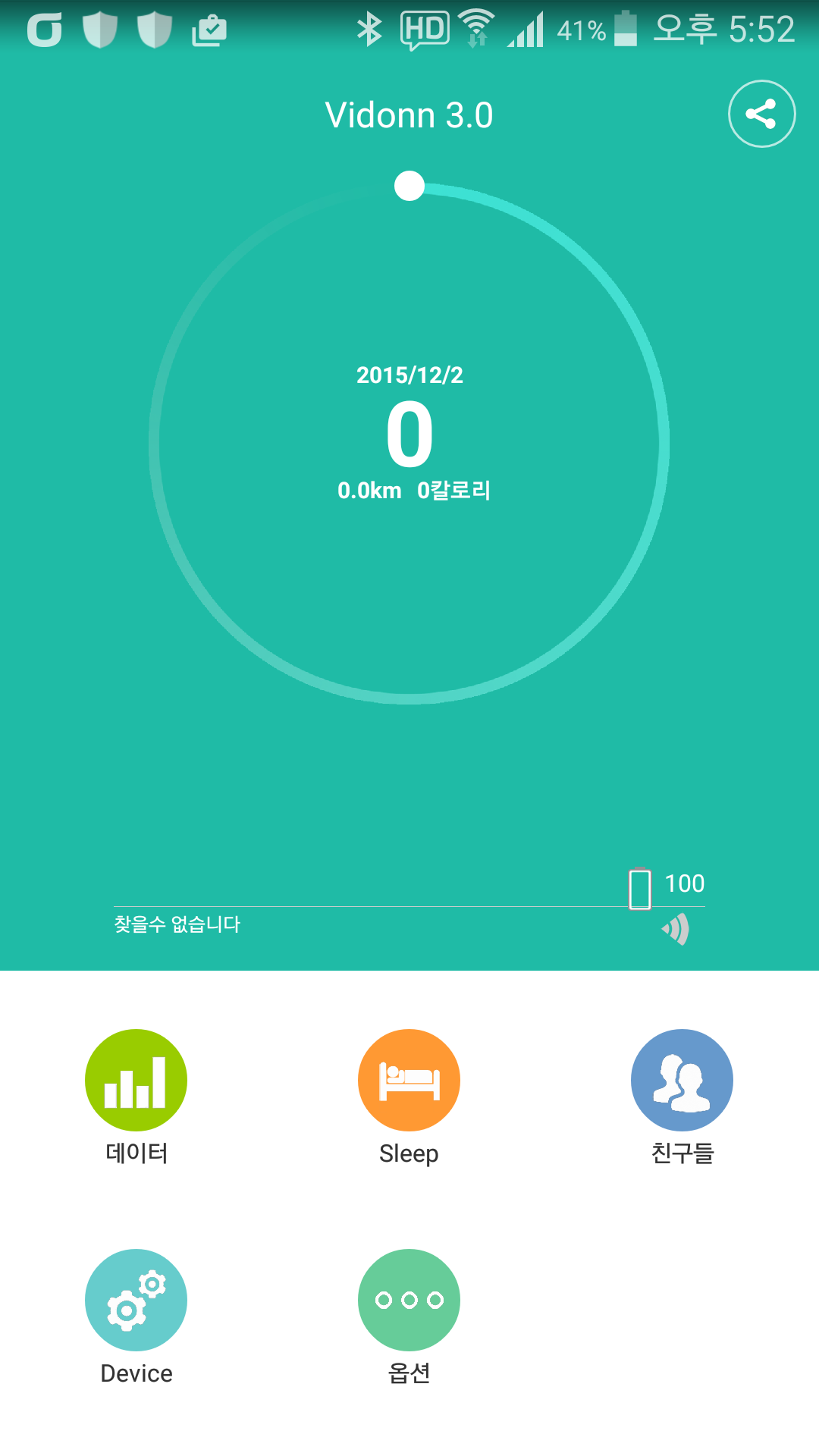Tap the share icon in the header
Screen dimensions: 819x1456
pyautogui.click(x=761, y=114)
